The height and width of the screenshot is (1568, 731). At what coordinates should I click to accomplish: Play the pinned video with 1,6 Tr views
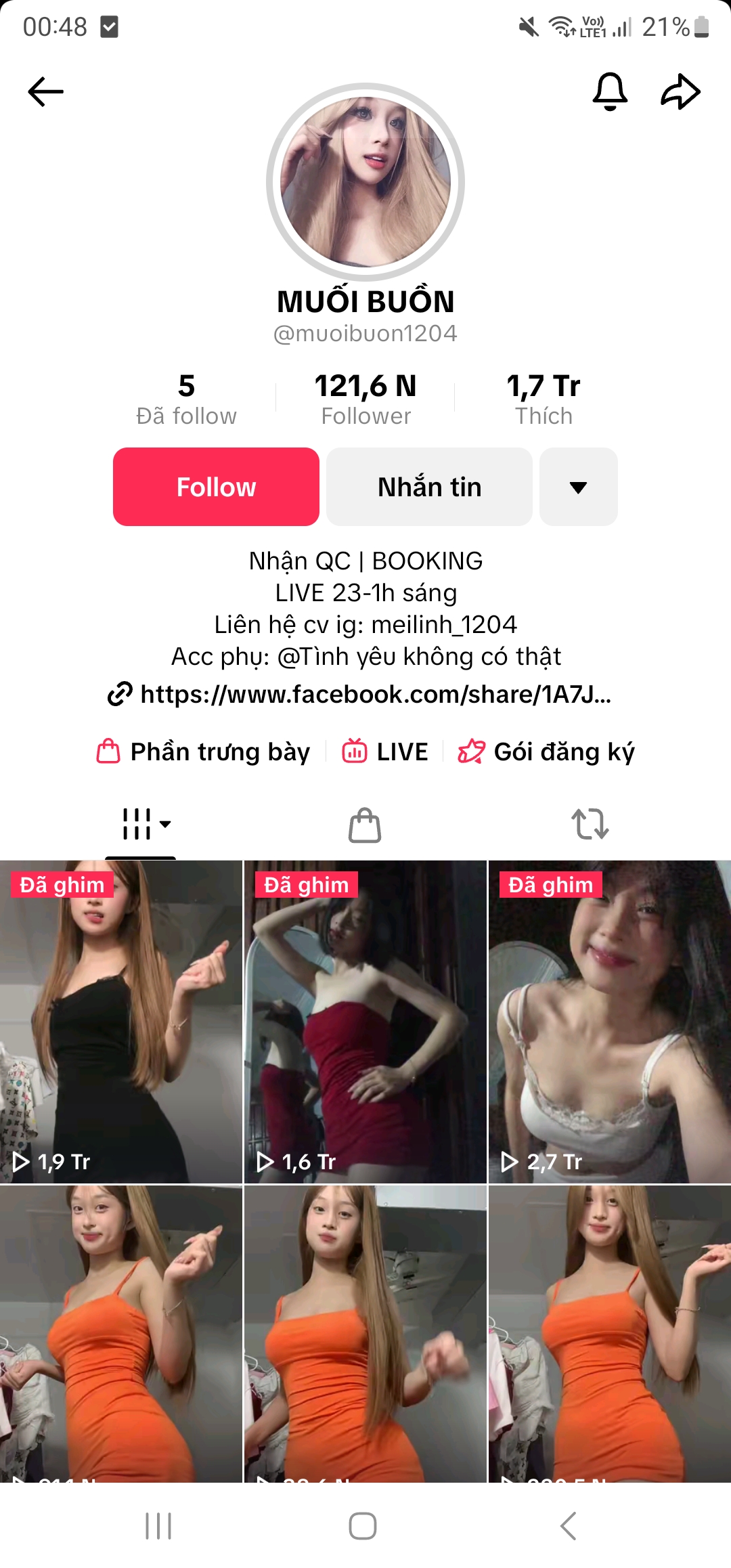click(x=365, y=1022)
